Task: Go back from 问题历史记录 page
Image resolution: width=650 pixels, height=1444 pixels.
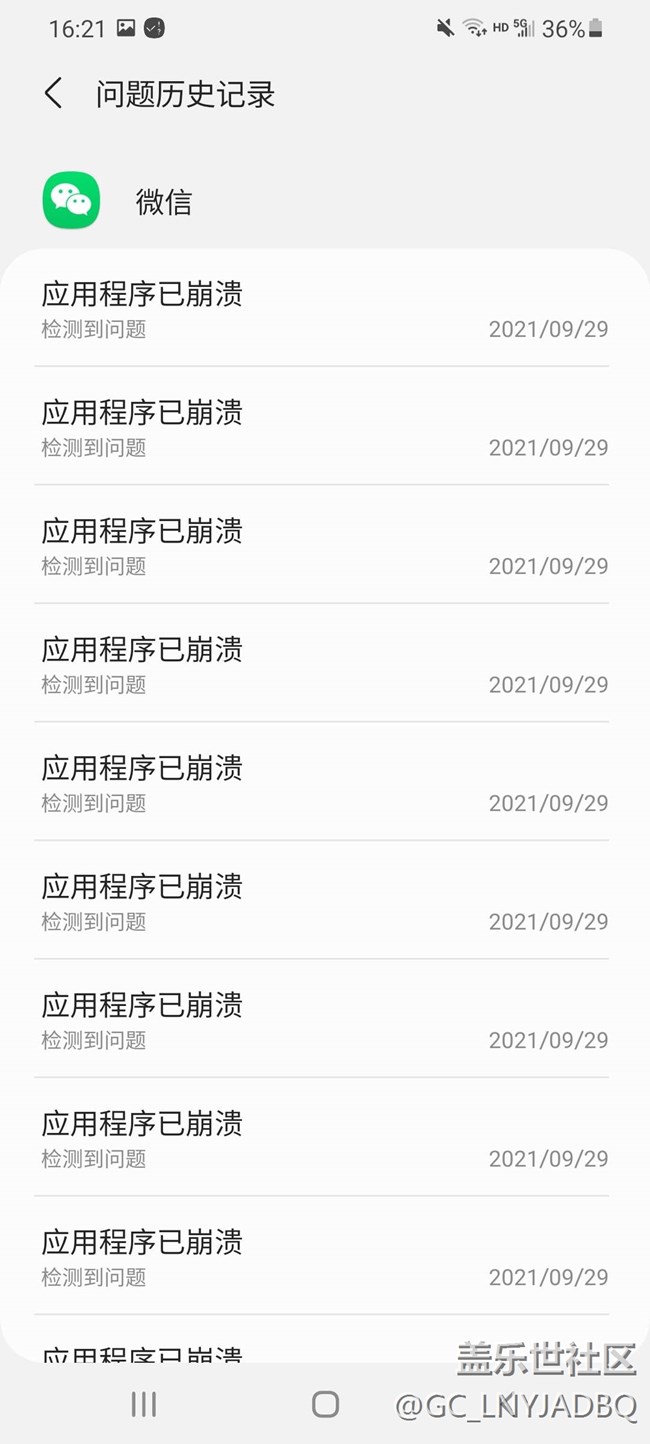Action: coord(54,94)
